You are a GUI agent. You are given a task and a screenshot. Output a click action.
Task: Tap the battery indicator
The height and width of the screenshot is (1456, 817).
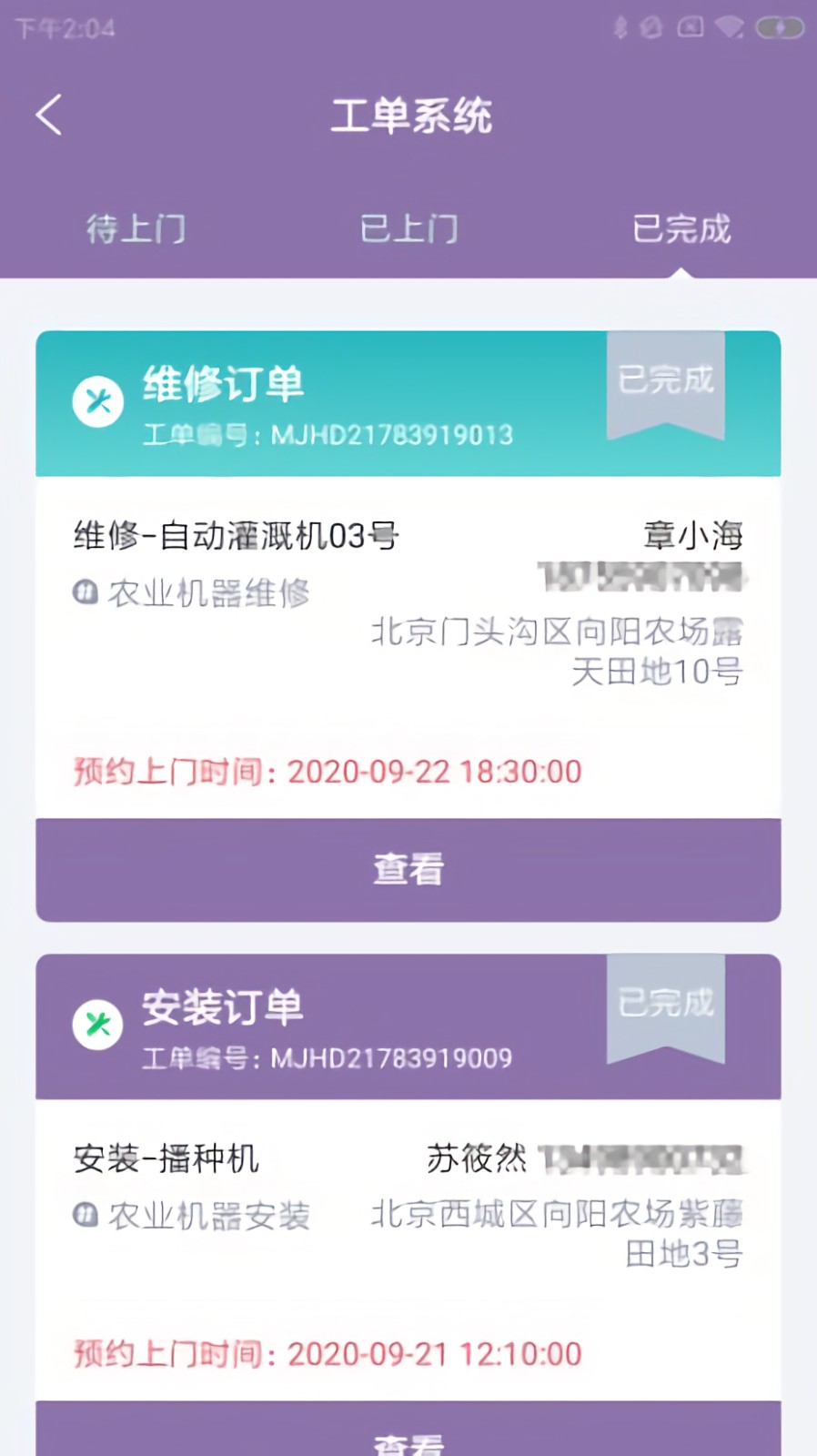(779, 28)
